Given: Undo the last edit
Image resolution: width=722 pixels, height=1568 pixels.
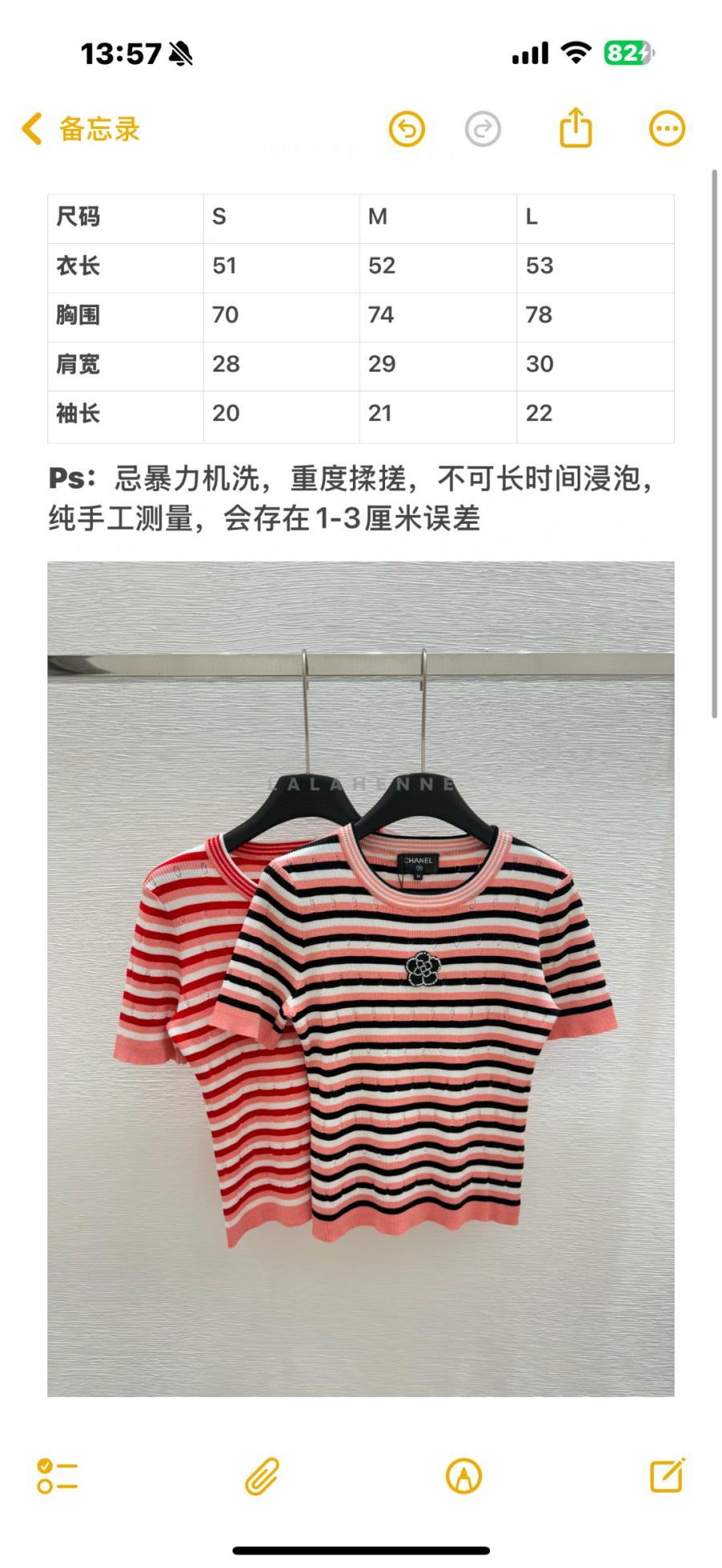Looking at the screenshot, I should pos(407,129).
